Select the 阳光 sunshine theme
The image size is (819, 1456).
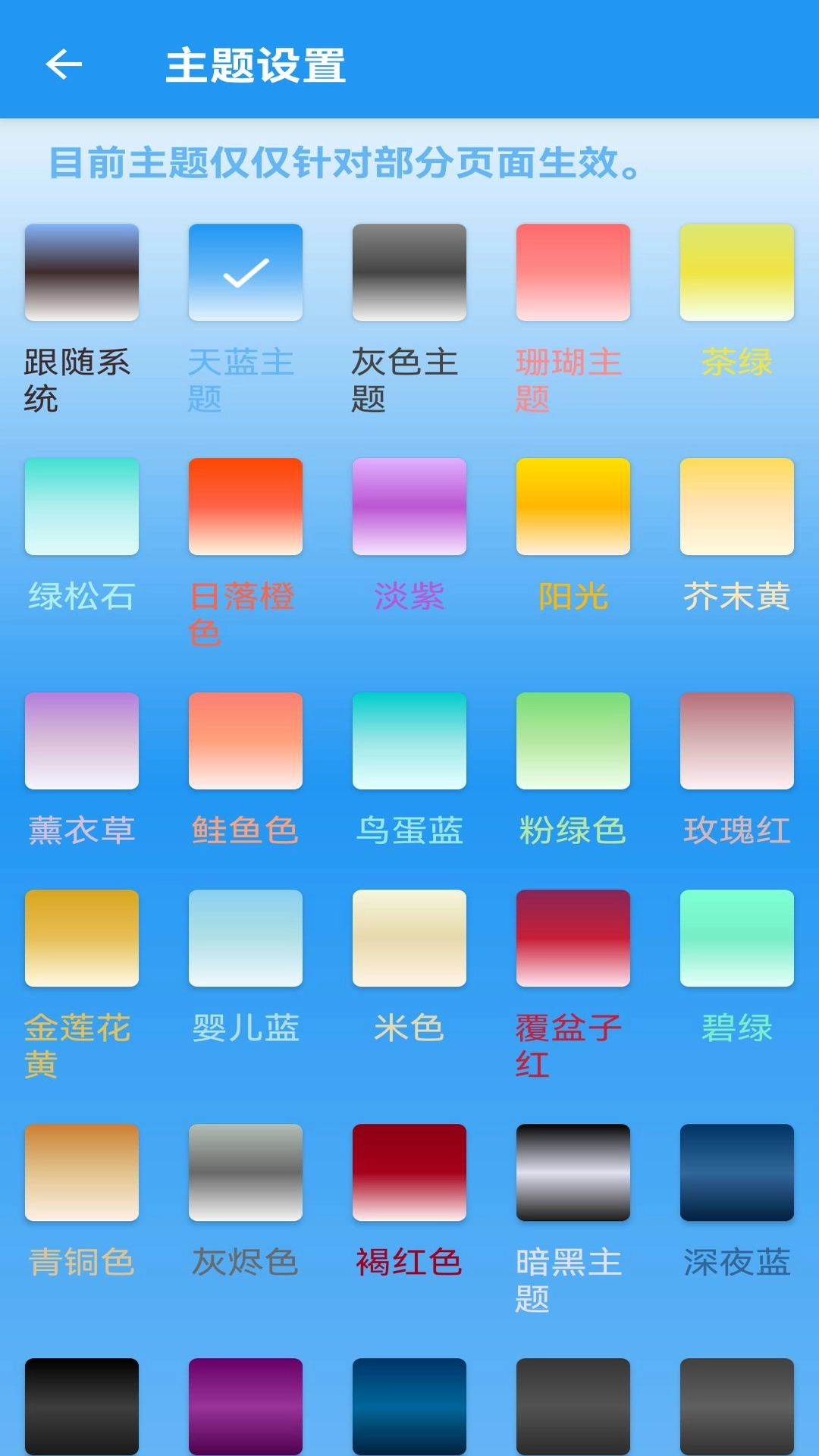(573, 506)
